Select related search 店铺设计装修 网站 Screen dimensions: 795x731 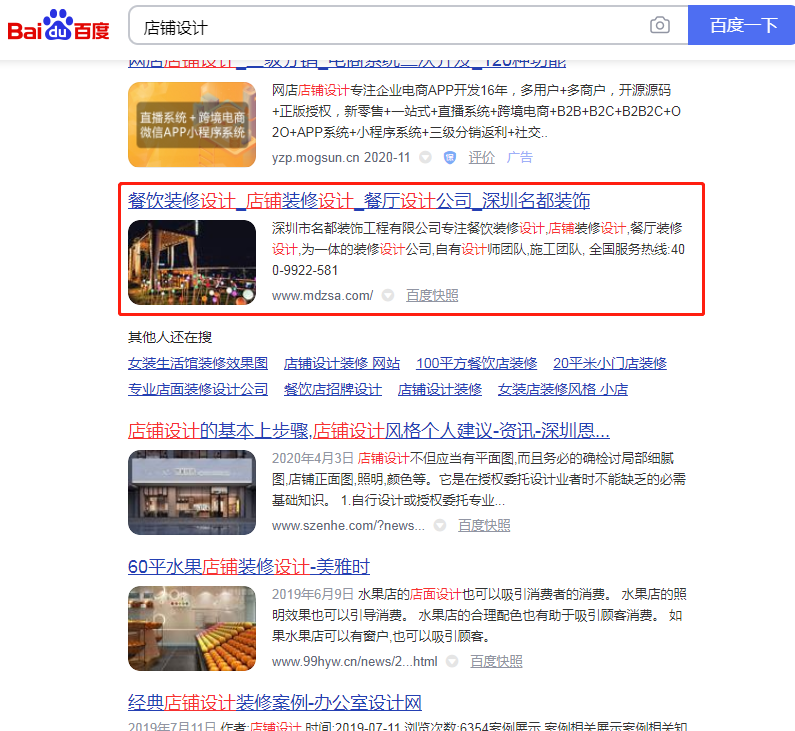[342, 363]
